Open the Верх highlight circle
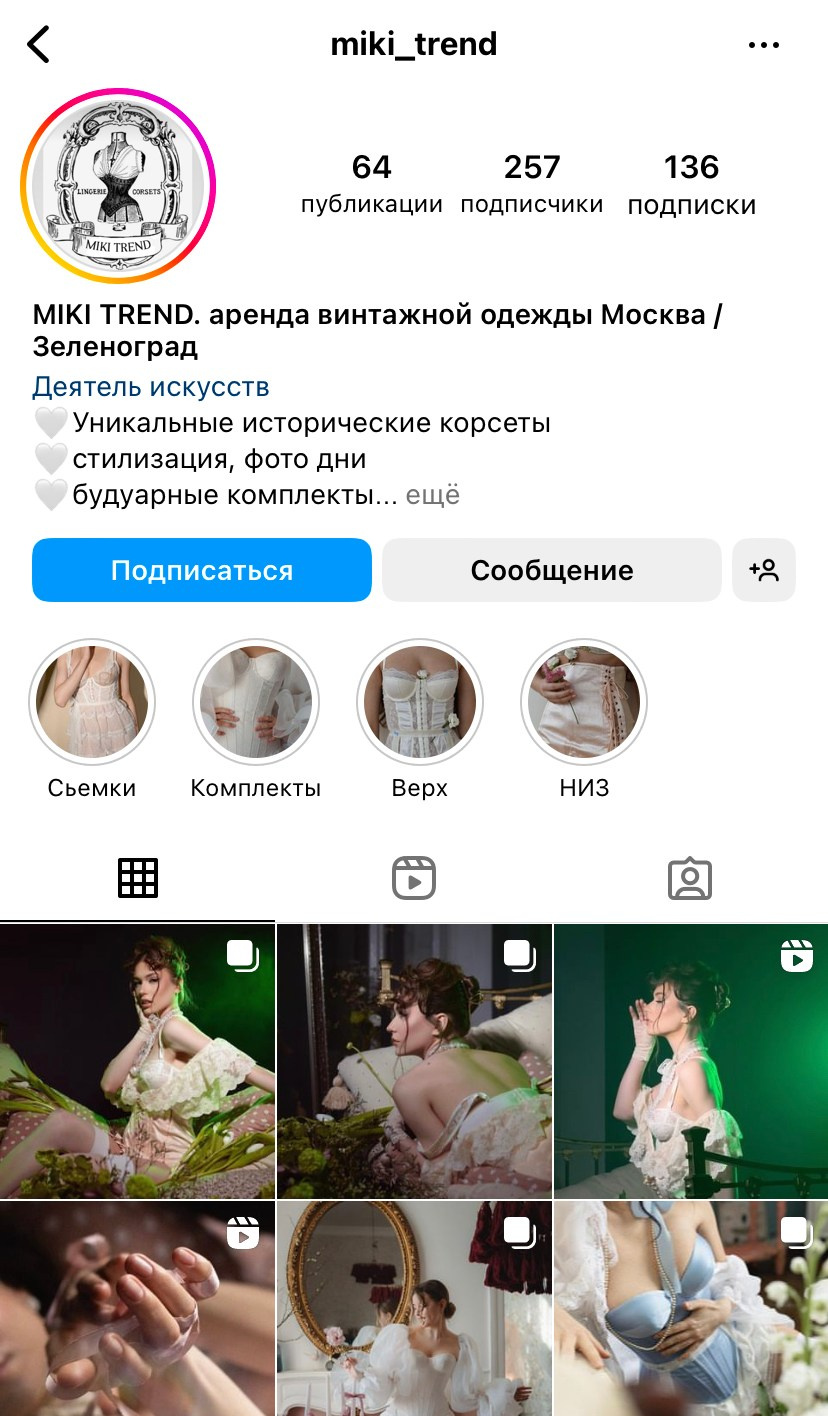The width and height of the screenshot is (828, 1416). point(419,702)
